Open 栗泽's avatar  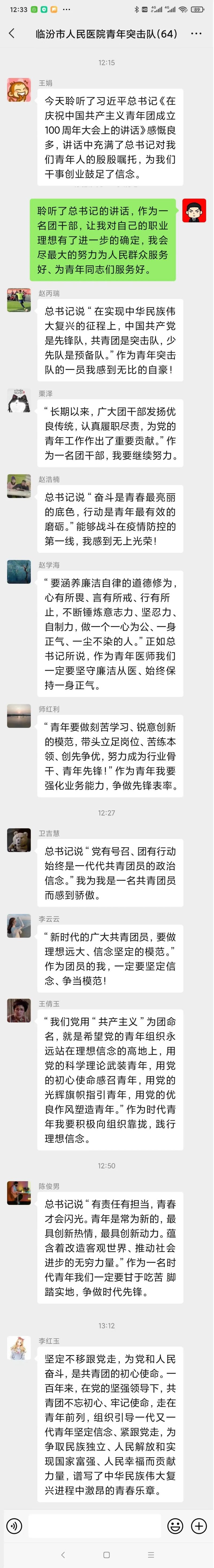19,401
